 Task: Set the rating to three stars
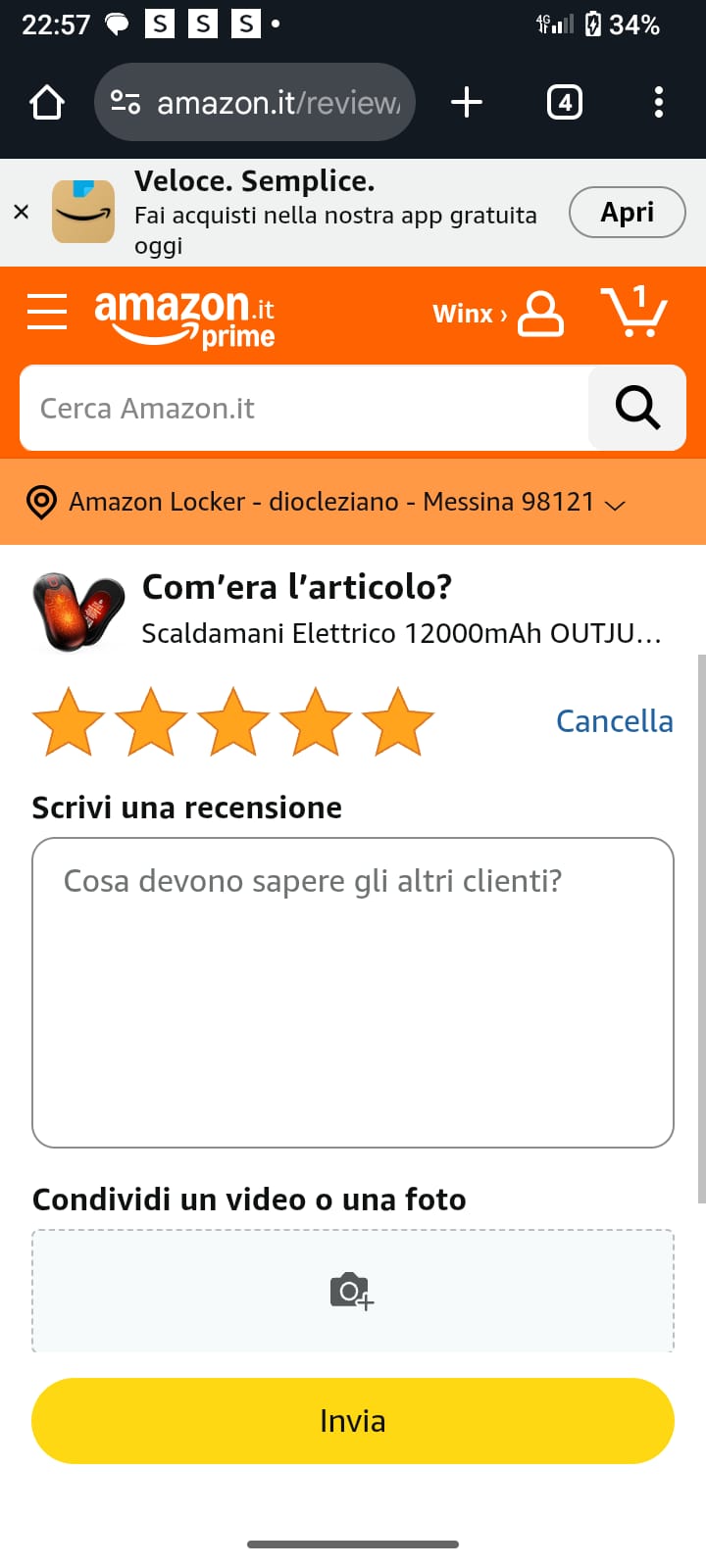(x=233, y=722)
